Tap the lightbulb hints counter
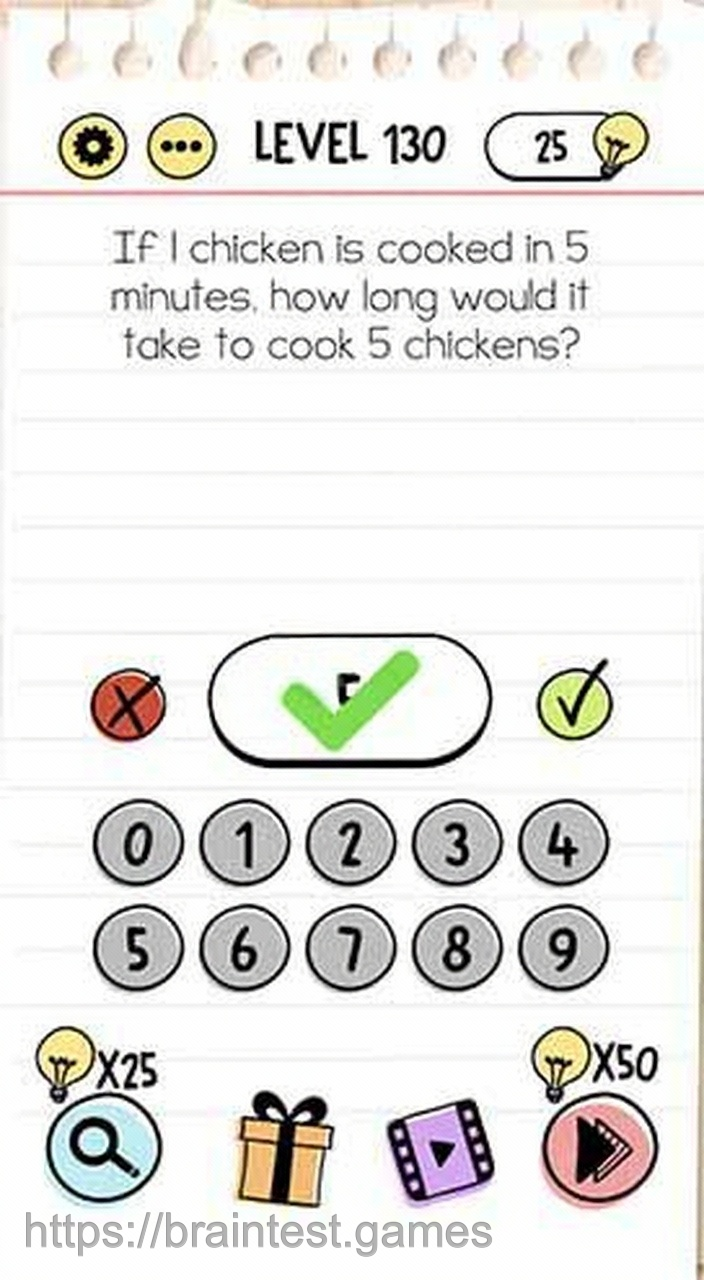704x1280 pixels. coord(565,147)
